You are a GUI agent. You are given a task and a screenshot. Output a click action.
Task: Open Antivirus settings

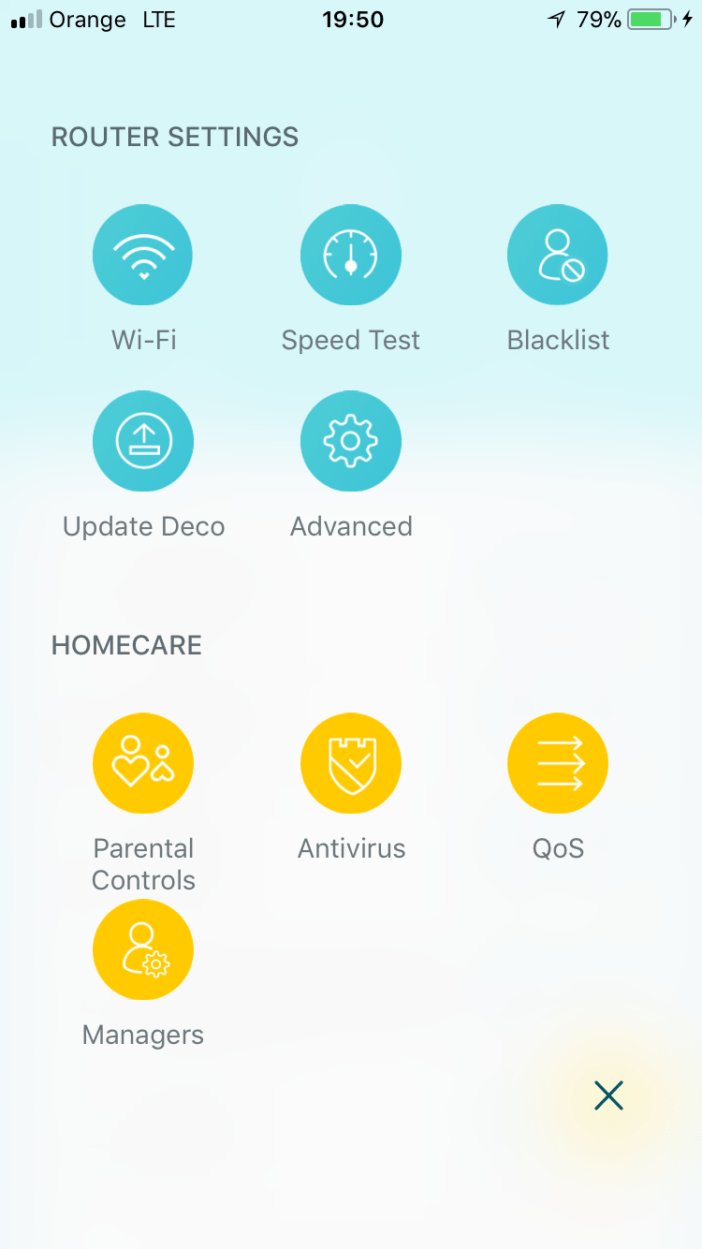(351, 763)
